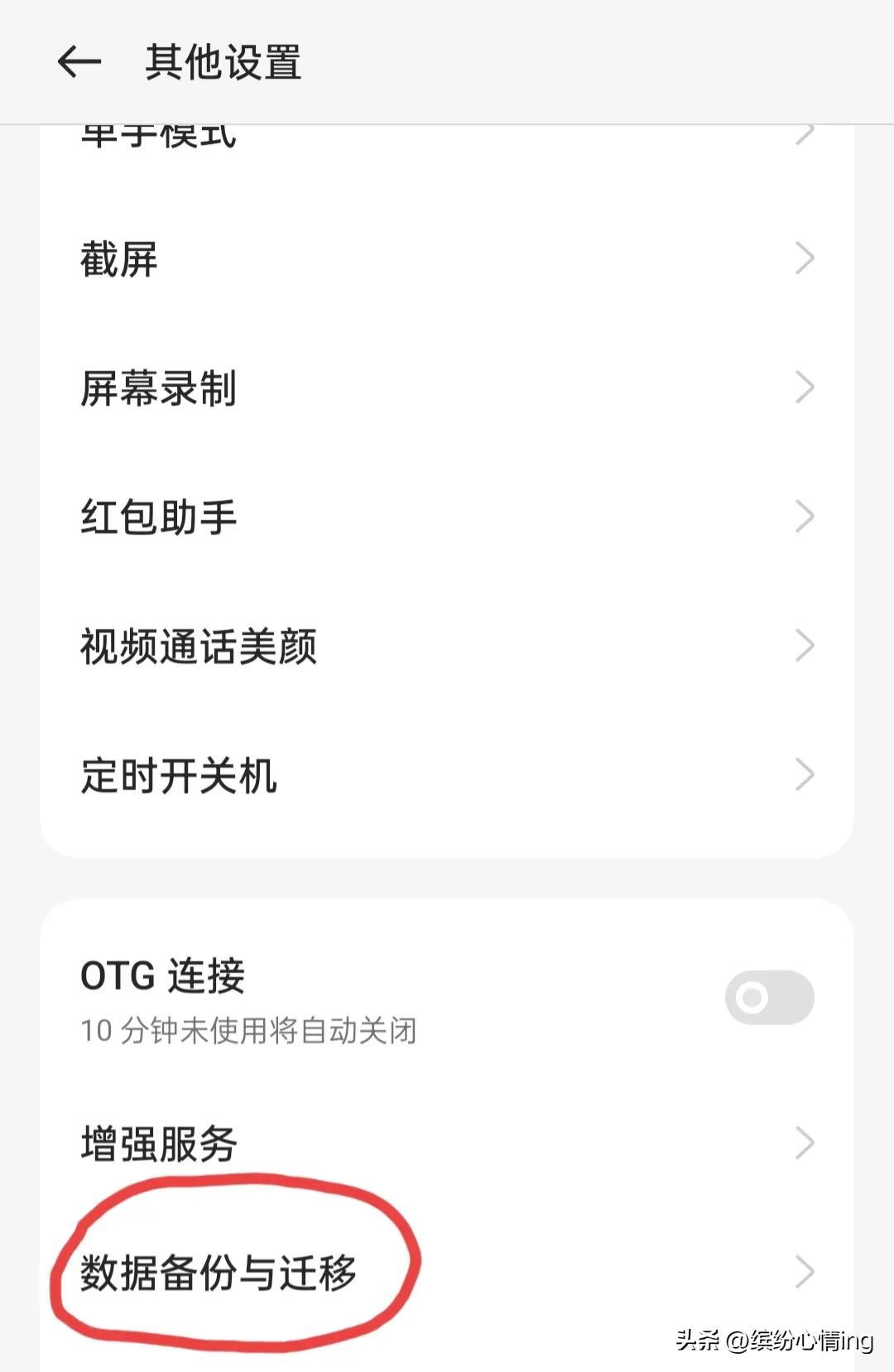The height and width of the screenshot is (1372, 894).
Task: Enable the OTG 连接 switch
Action: tap(769, 998)
